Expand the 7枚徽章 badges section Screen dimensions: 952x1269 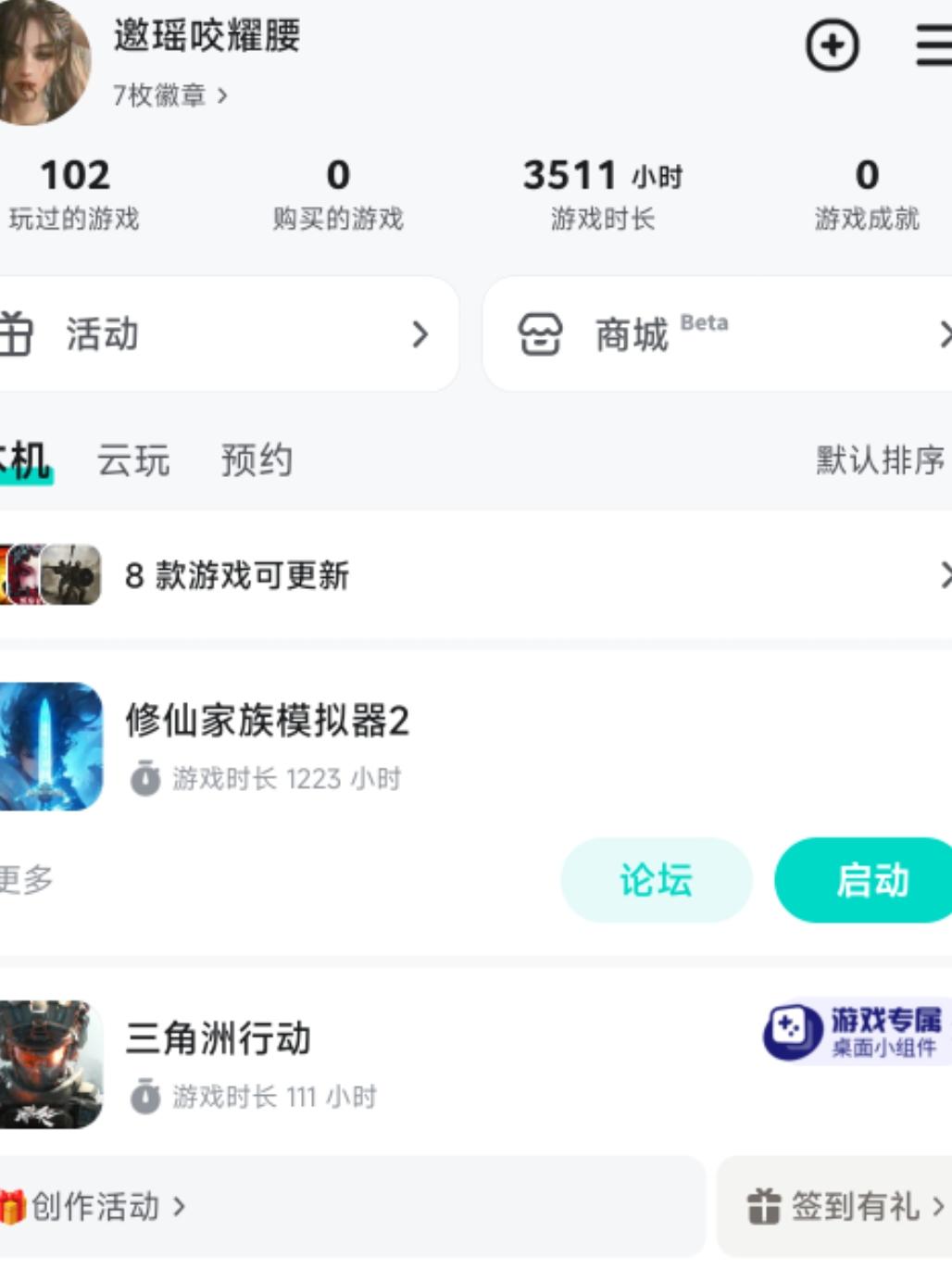coord(169,94)
